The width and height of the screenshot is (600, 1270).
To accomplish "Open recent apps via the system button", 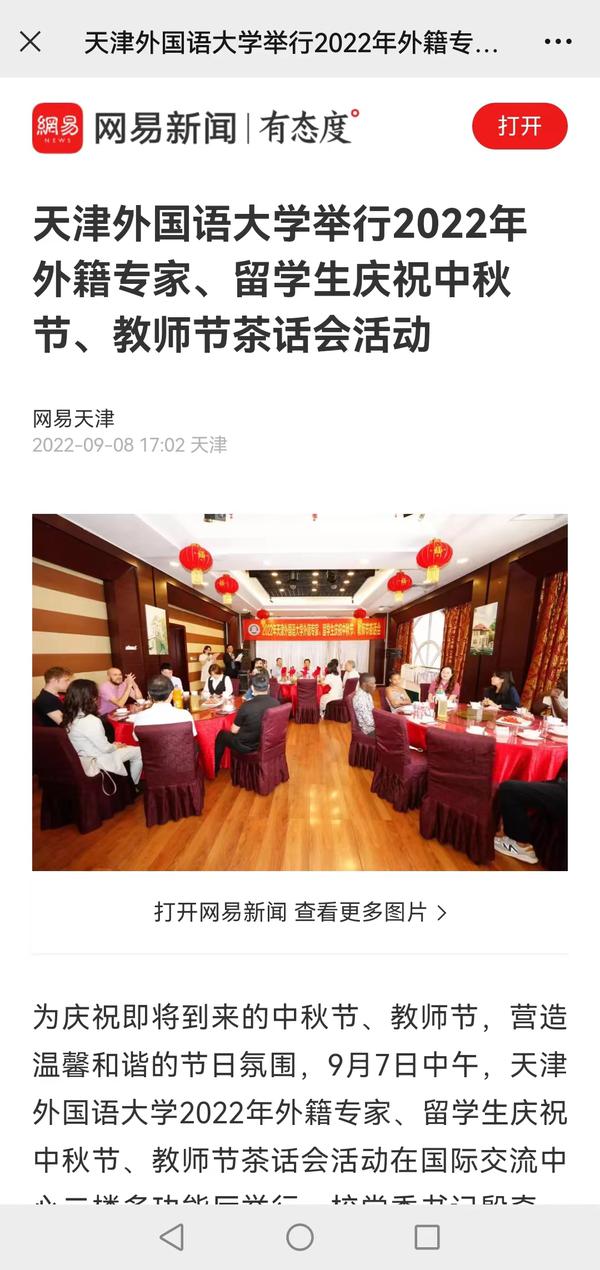I will point(427,1237).
